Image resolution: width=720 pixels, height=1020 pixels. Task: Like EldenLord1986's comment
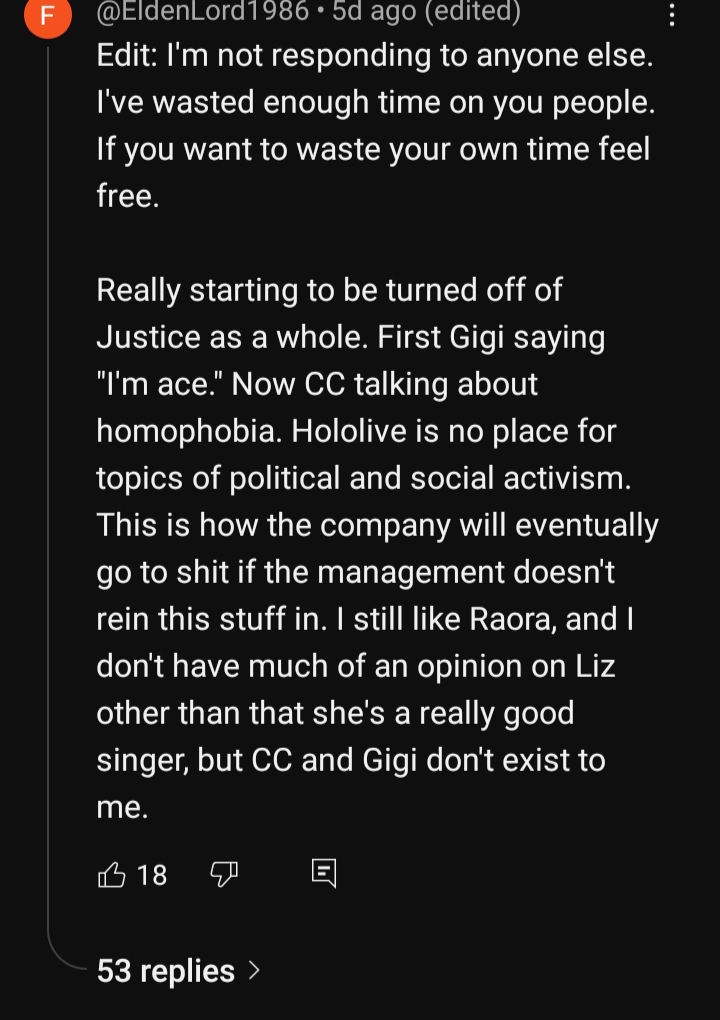click(112, 876)
